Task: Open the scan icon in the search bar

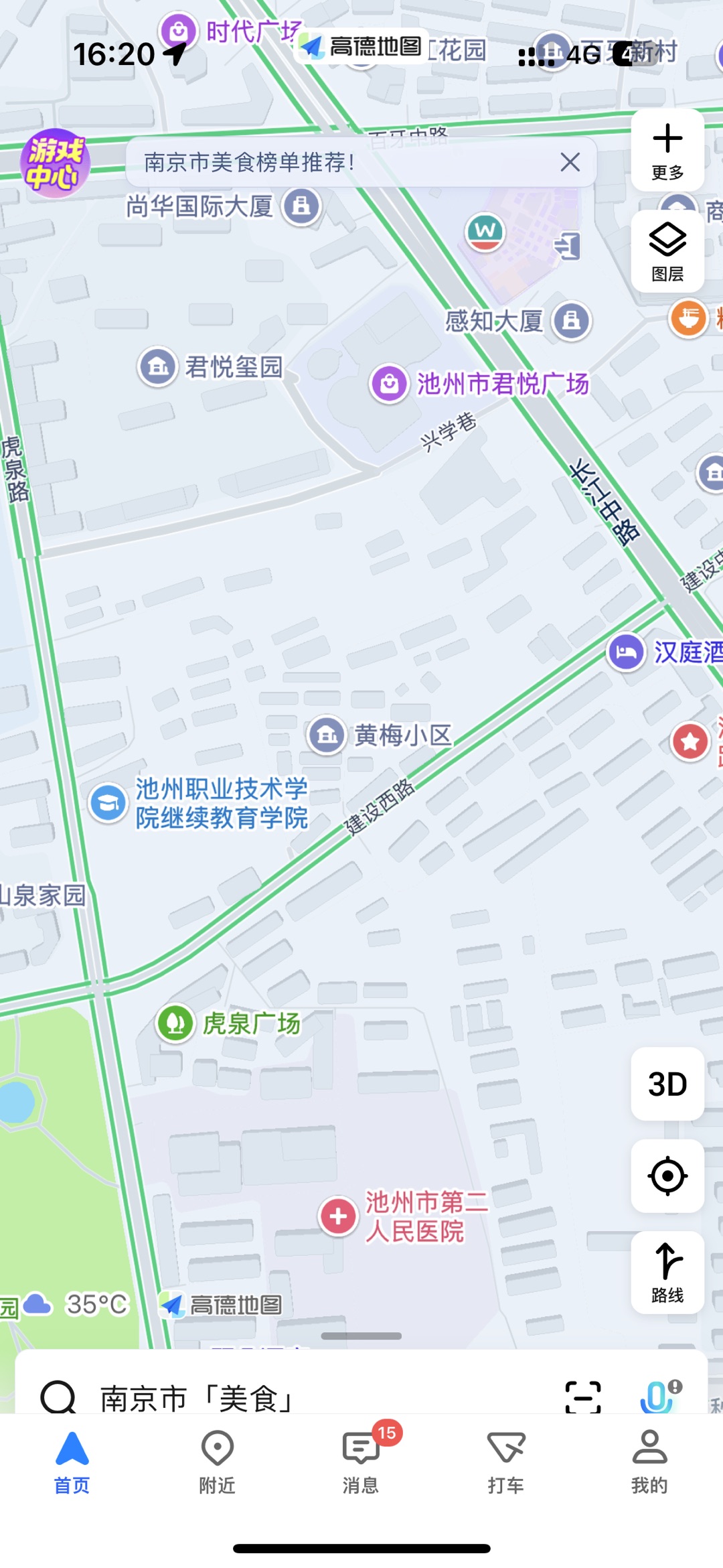Action: (x=582, y=1397)
